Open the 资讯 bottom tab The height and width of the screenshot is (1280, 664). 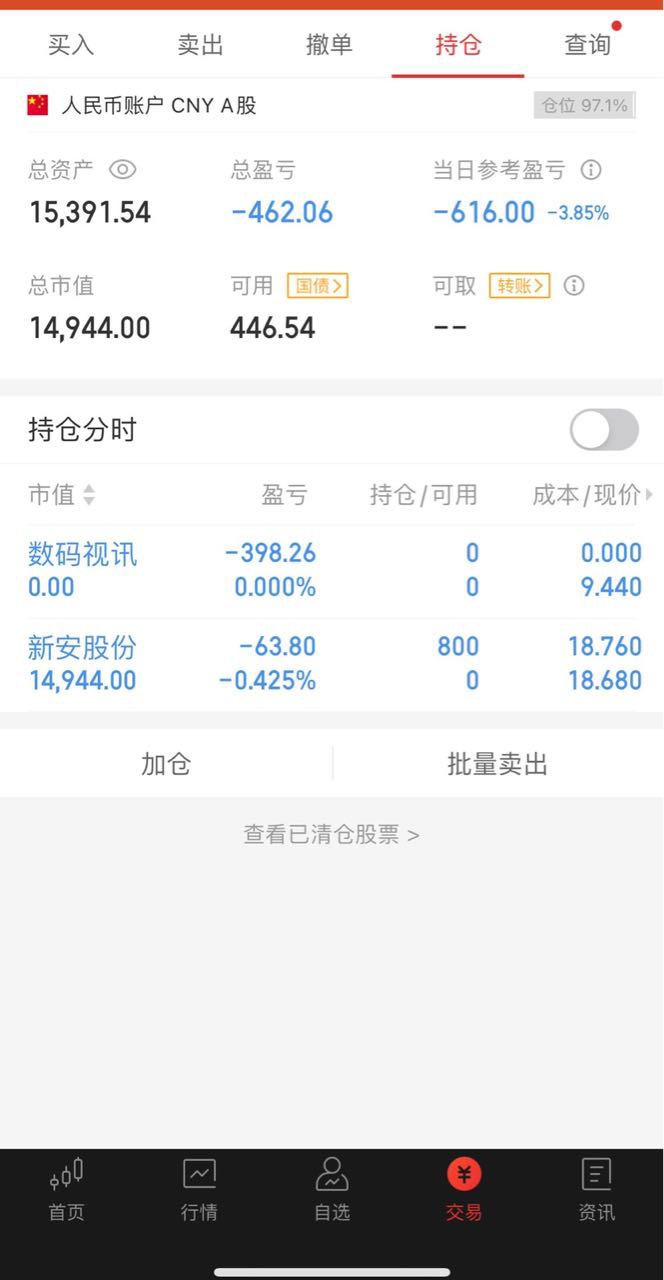pos(597,1190)
